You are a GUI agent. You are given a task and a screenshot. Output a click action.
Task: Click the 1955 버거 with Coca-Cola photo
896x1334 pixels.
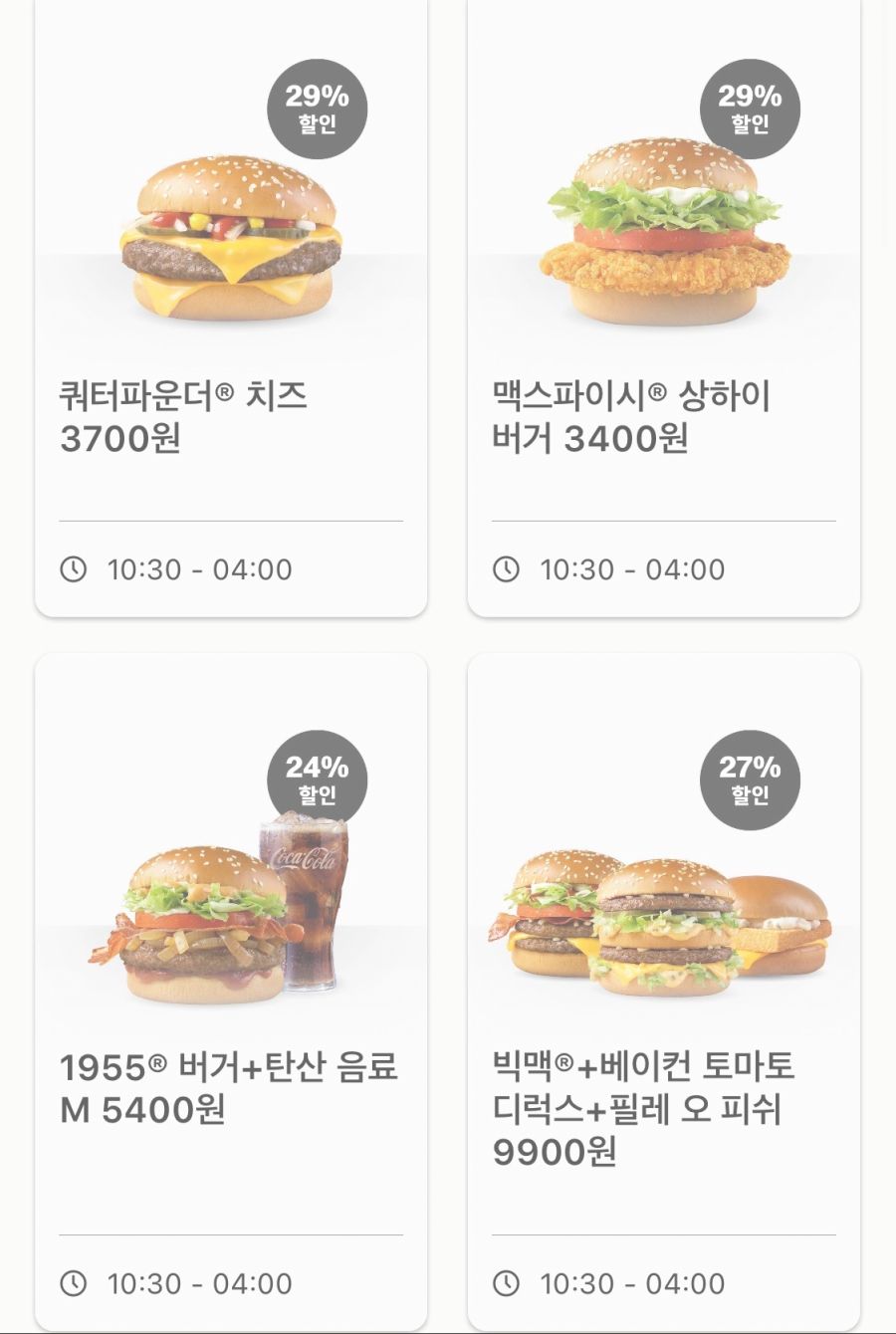tap(229, 916)
